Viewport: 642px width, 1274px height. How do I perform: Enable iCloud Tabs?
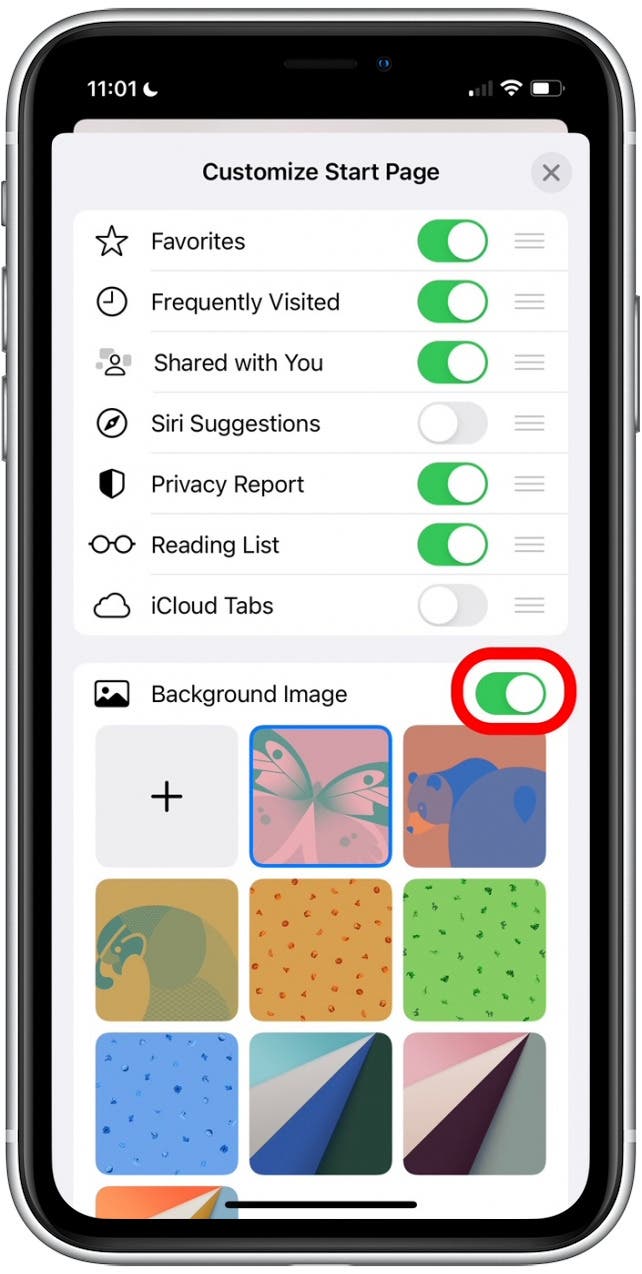click(x=452, y=605)
